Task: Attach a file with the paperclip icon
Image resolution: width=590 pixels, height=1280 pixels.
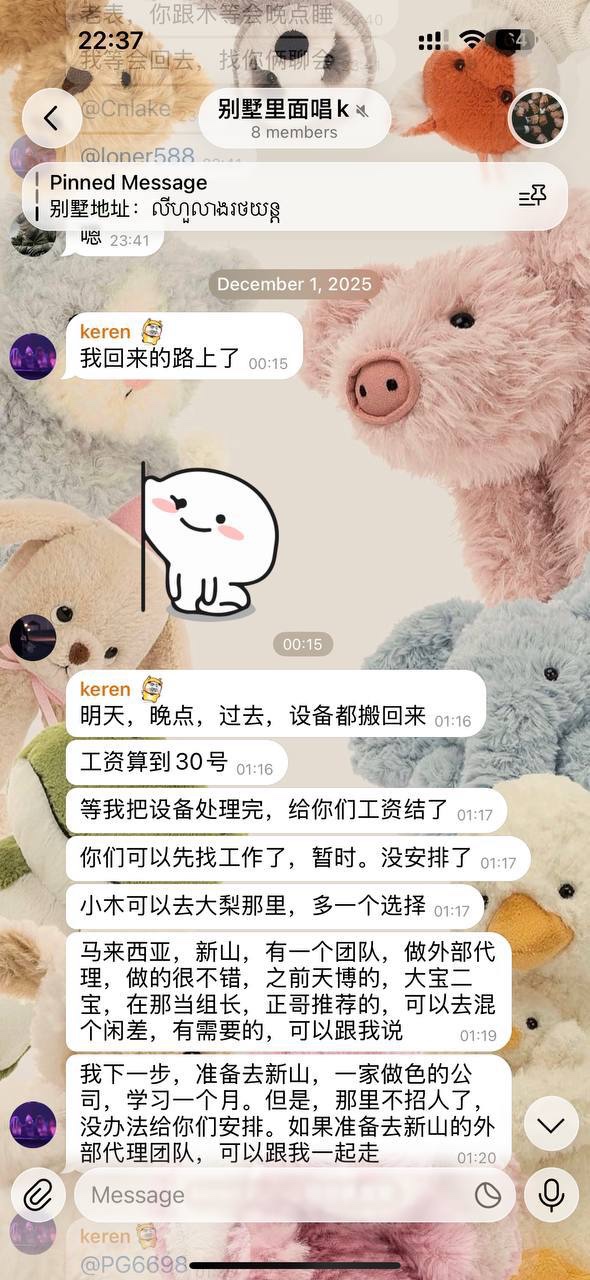Action: [x=38, y=1194]
